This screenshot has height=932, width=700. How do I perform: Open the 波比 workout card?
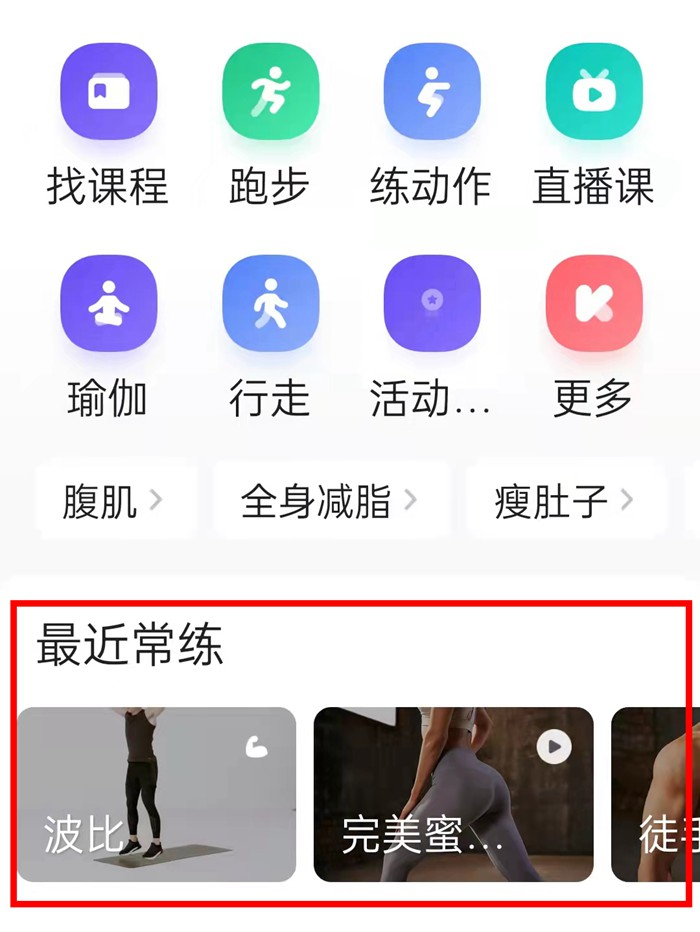click(x=157, y=794)
